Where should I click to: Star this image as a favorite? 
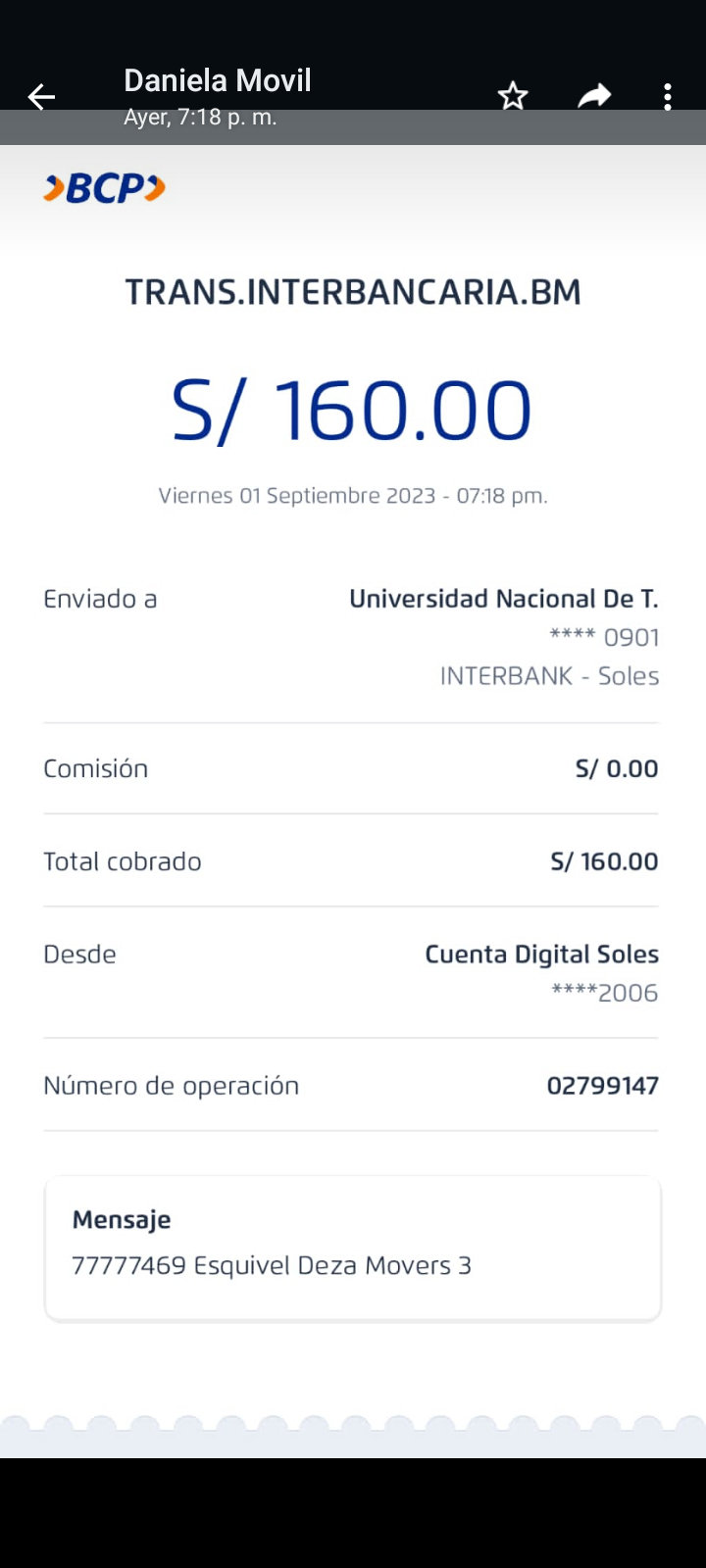pyautogui.click(x=513, y=96)
